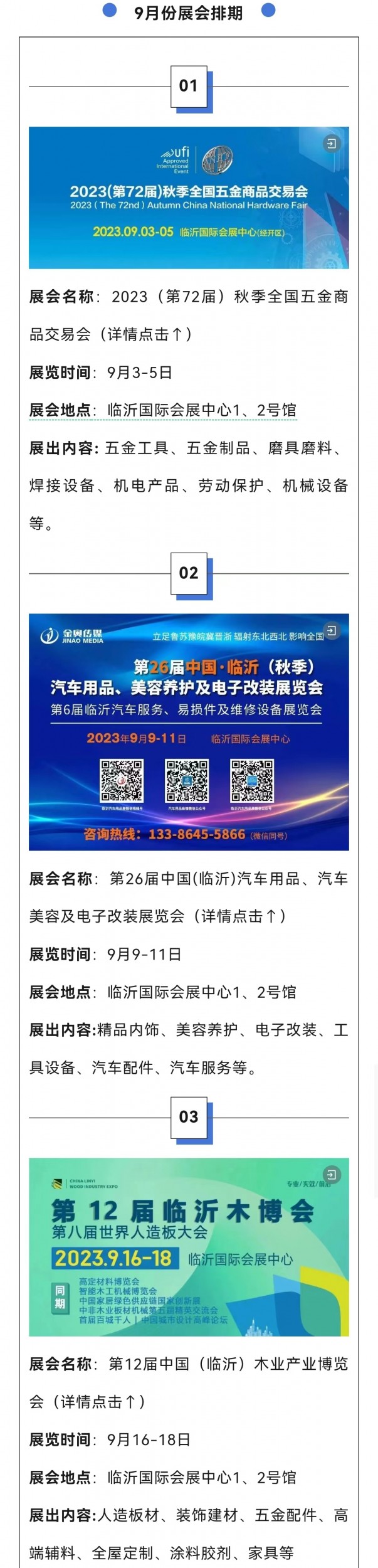Screen dimensions: 378x1568
Task: Open the 26th Linyi auto products expo banner
Action: point(189,731)
